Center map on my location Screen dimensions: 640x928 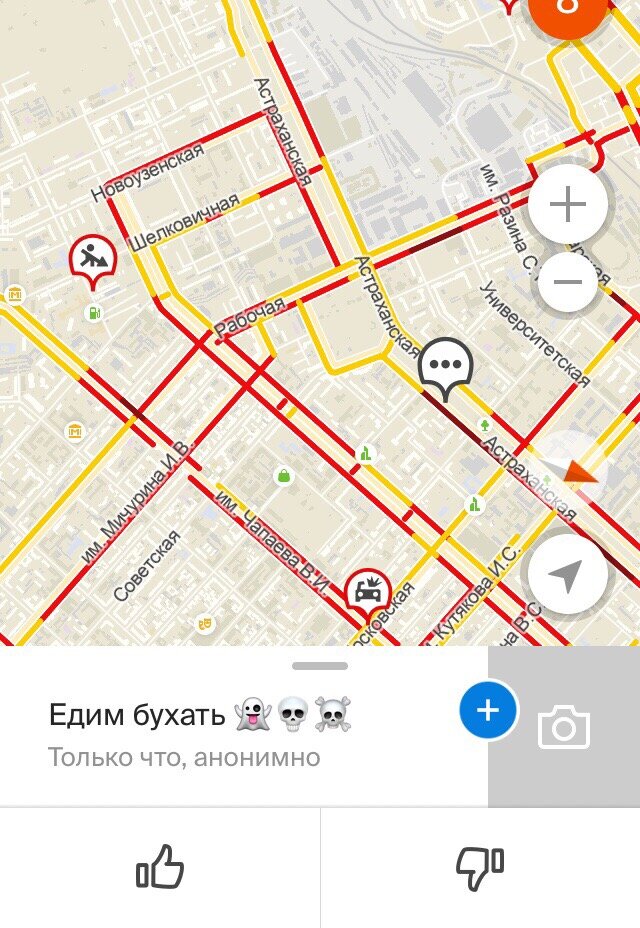(x=567, y=574)
